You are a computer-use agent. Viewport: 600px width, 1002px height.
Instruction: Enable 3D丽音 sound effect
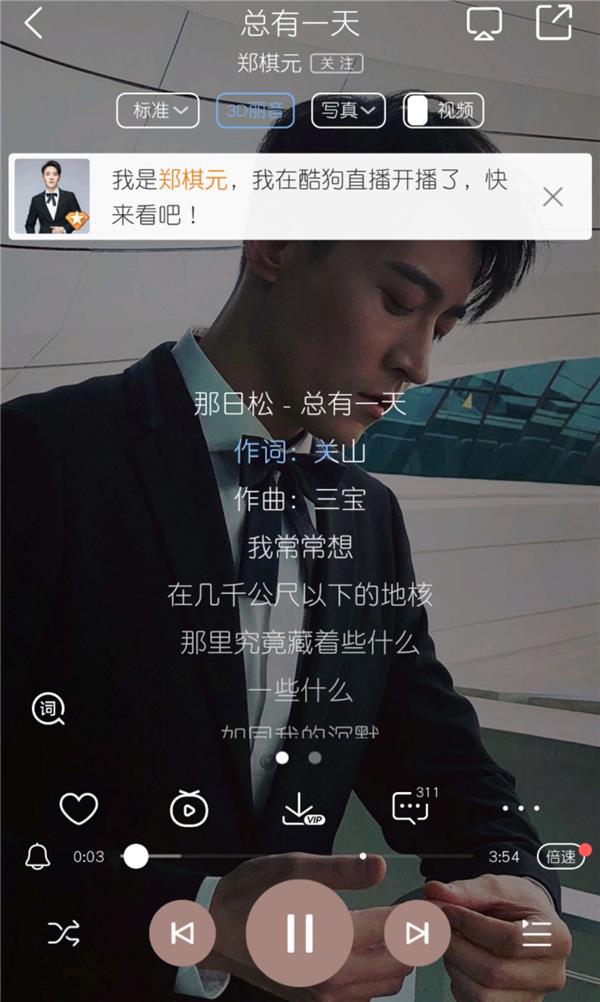click(255, 110)
